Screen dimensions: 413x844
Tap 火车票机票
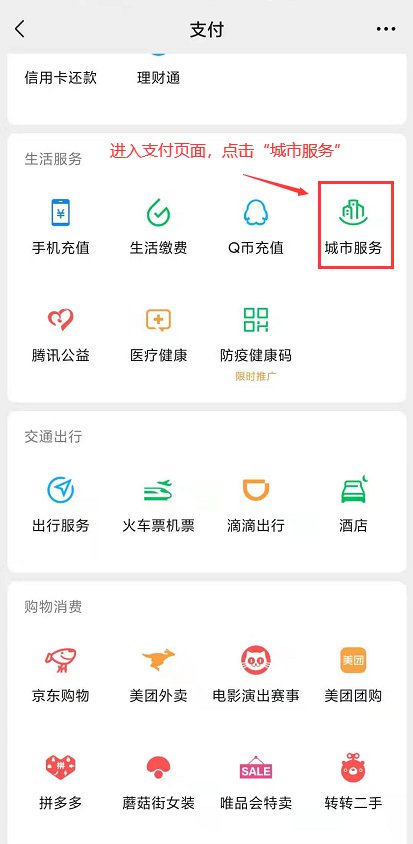tap(158, 505)
